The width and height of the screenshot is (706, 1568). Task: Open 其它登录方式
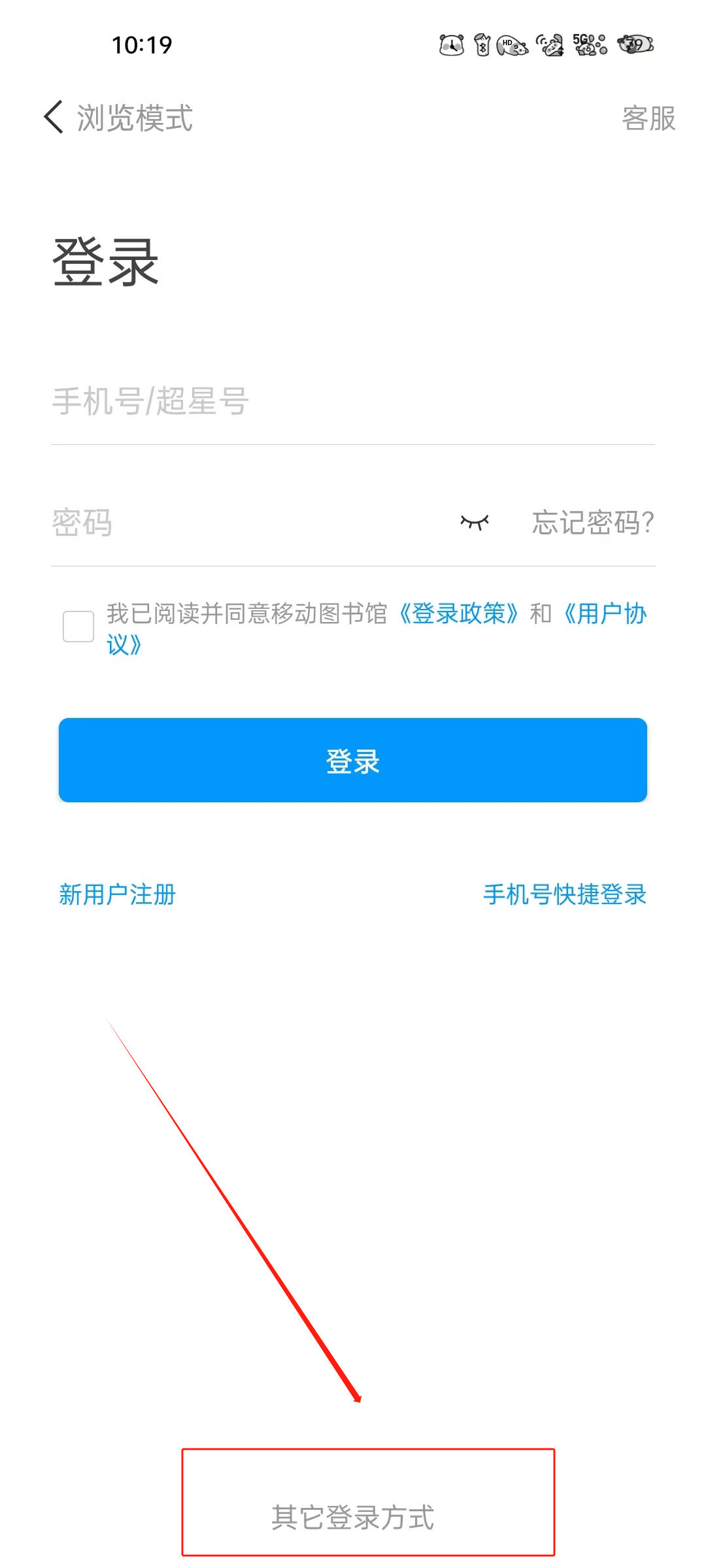coord(353,1517)
